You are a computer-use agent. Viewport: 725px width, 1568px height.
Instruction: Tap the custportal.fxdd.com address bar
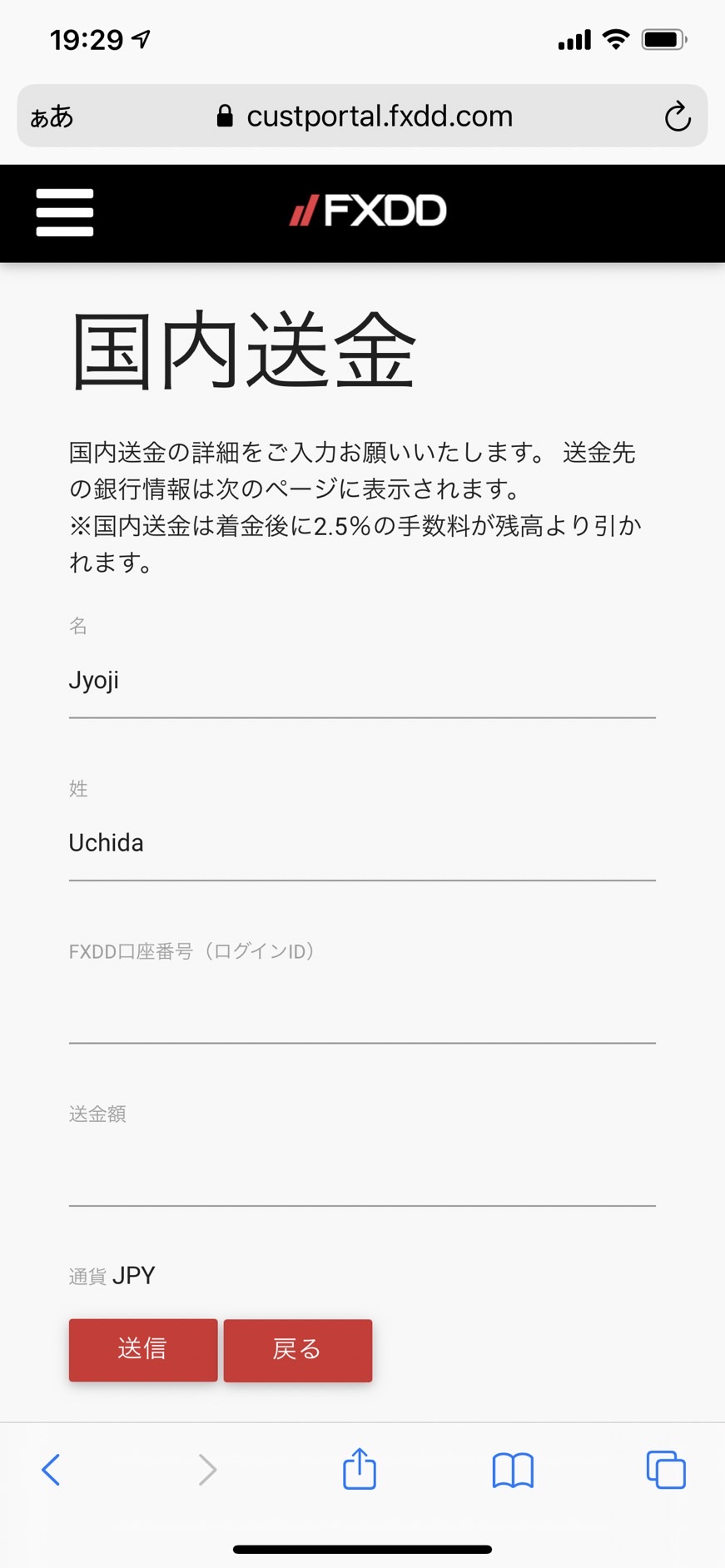(365, 117)
